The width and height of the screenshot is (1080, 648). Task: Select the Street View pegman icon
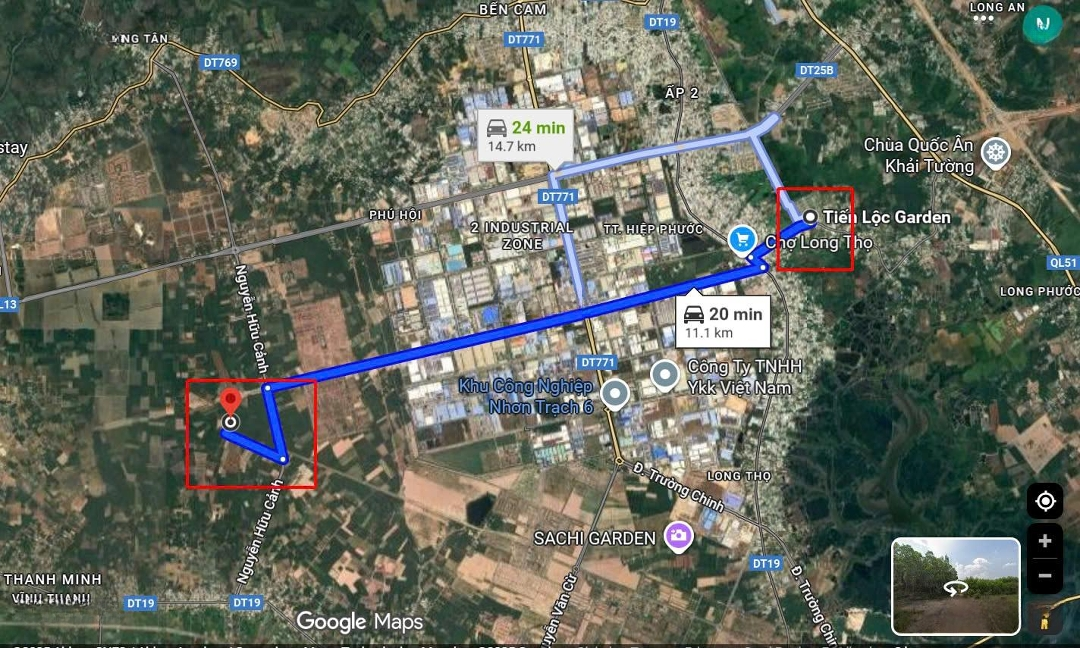pyautogui.click(x=1045, y=620)
